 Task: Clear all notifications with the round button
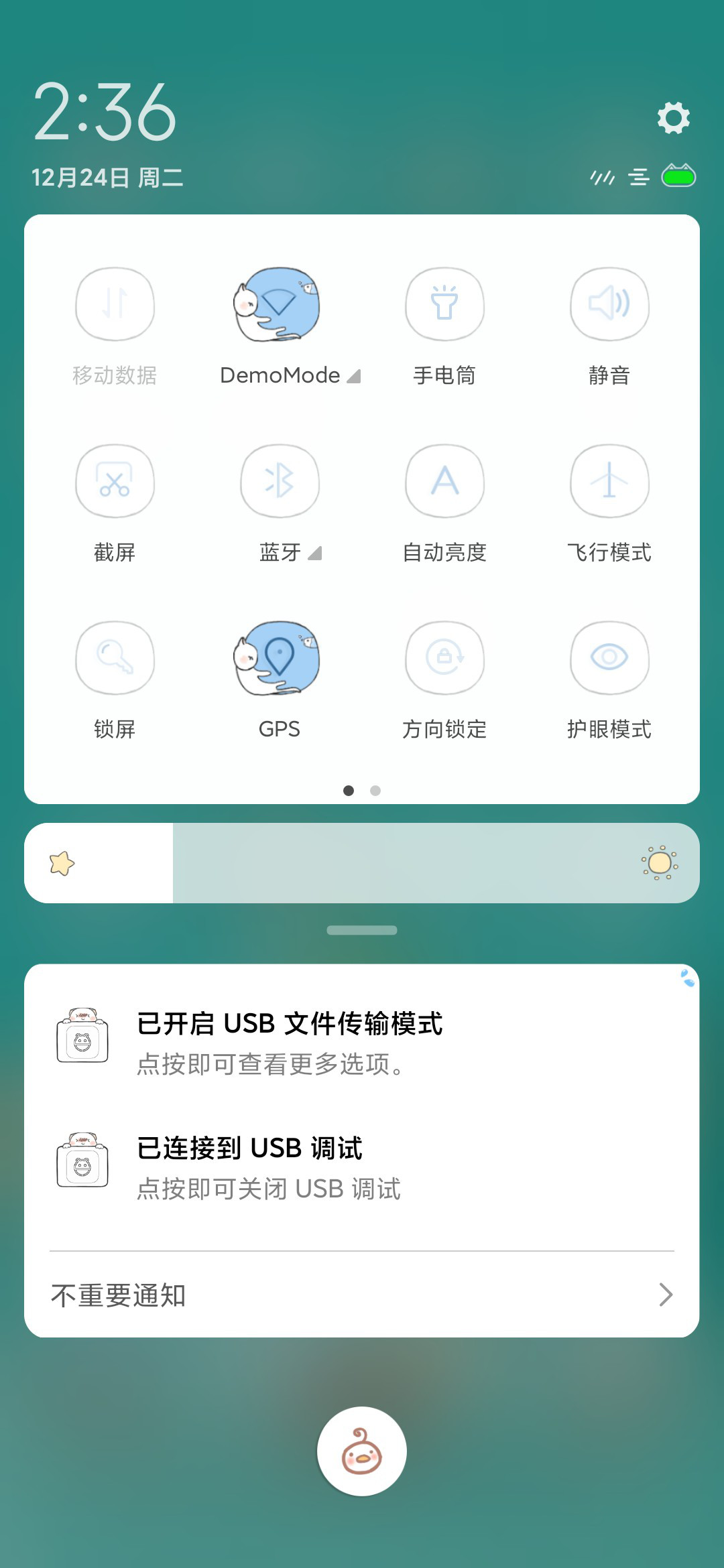[362, 1451]
